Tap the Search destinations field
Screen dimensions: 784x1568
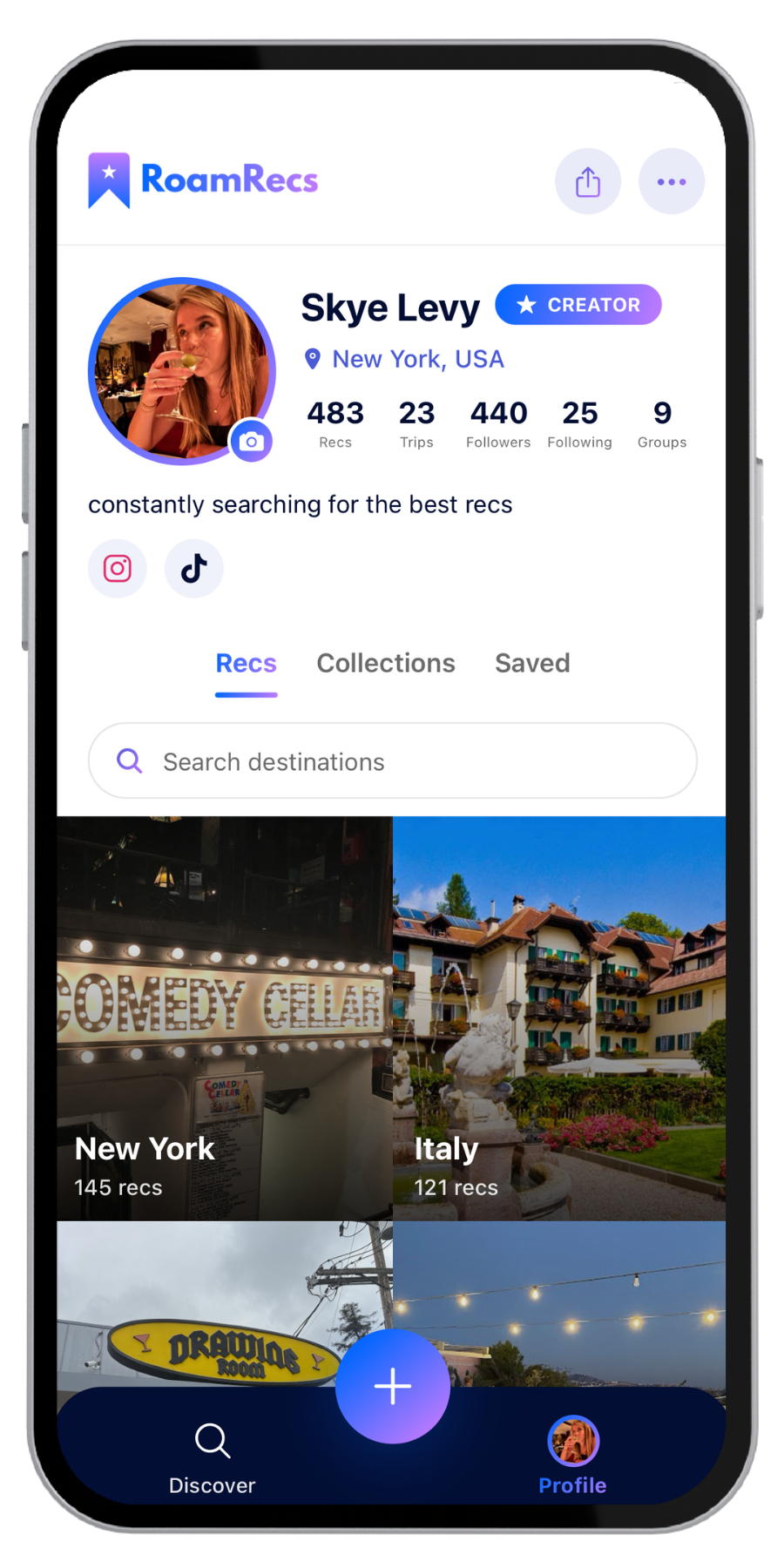[392, 761]
